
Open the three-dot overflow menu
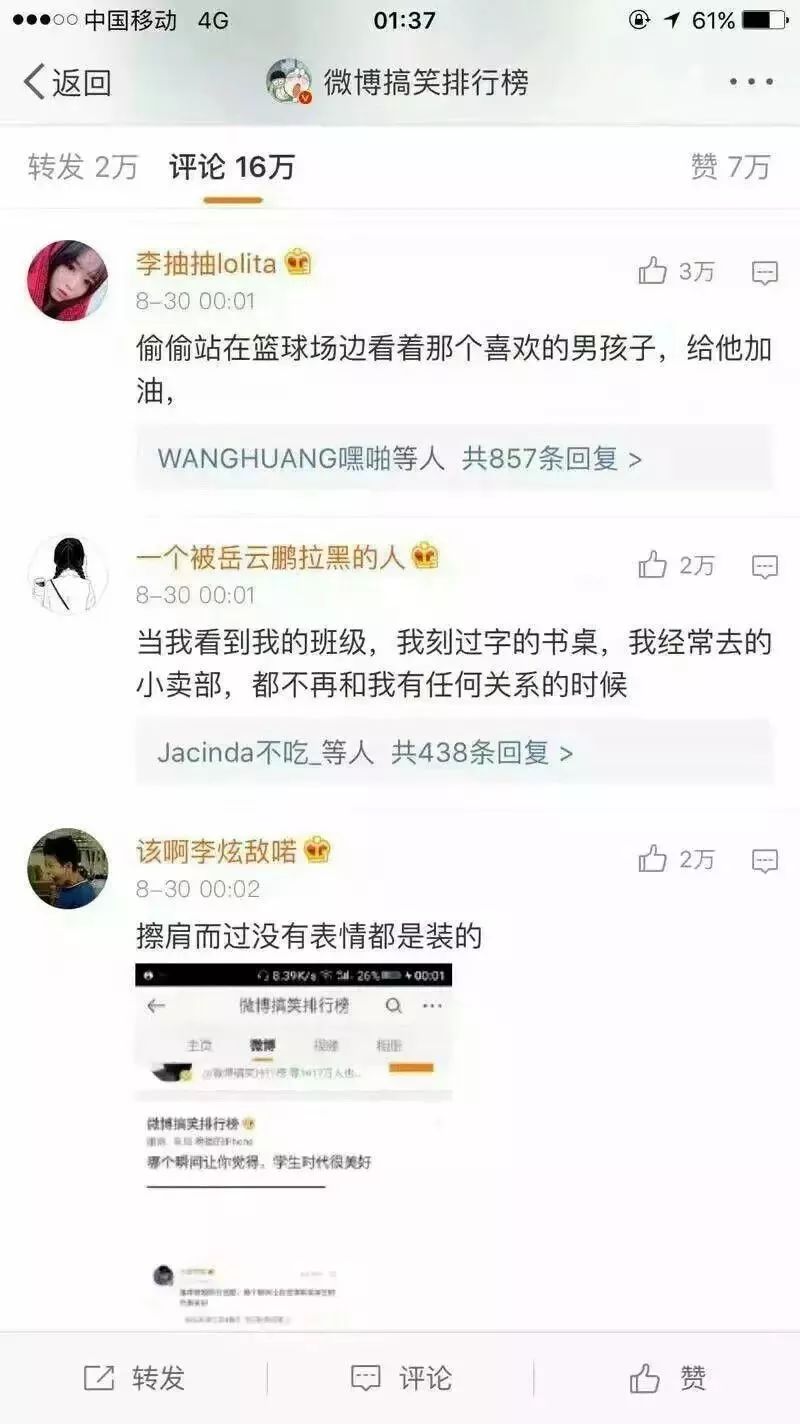[x=750, y=82]
